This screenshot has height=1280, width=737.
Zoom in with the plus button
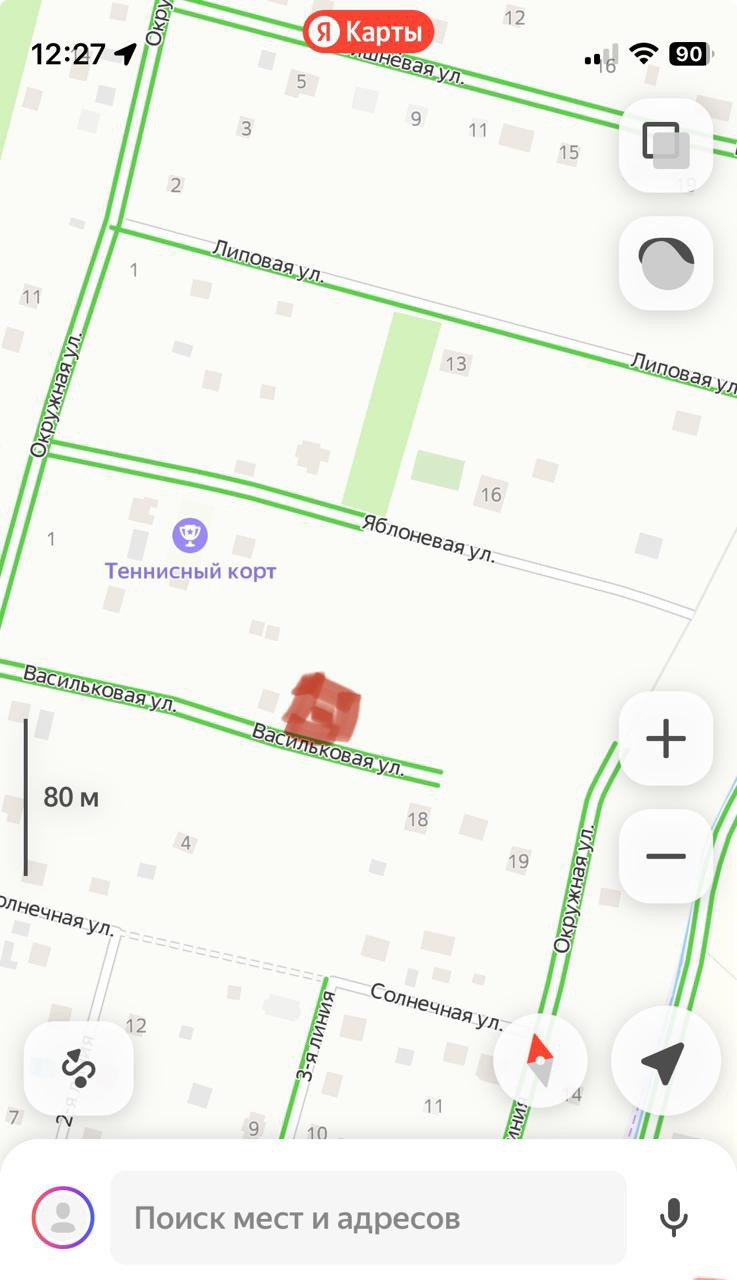(665, 740)
